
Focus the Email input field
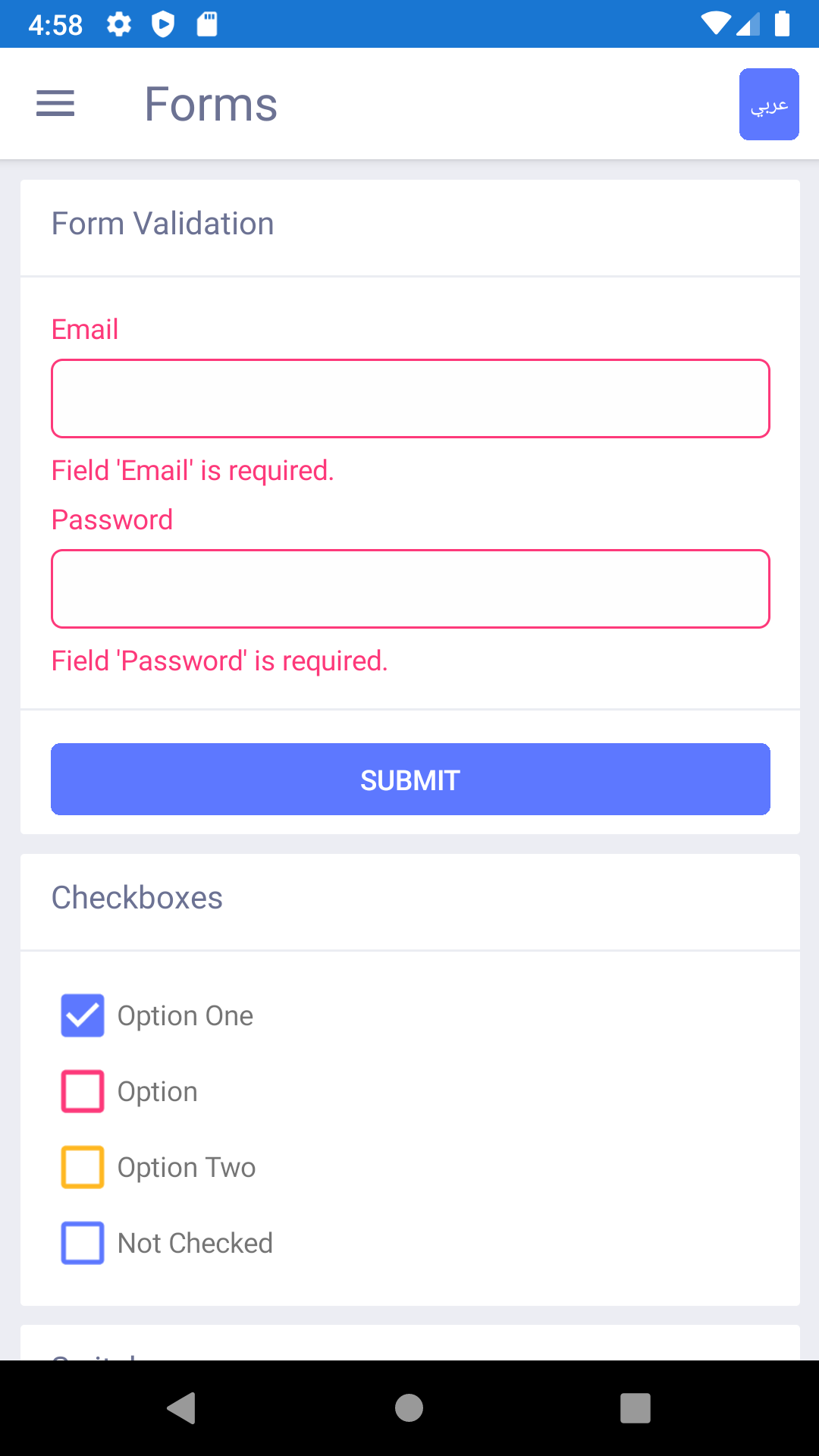coord(410,399)
